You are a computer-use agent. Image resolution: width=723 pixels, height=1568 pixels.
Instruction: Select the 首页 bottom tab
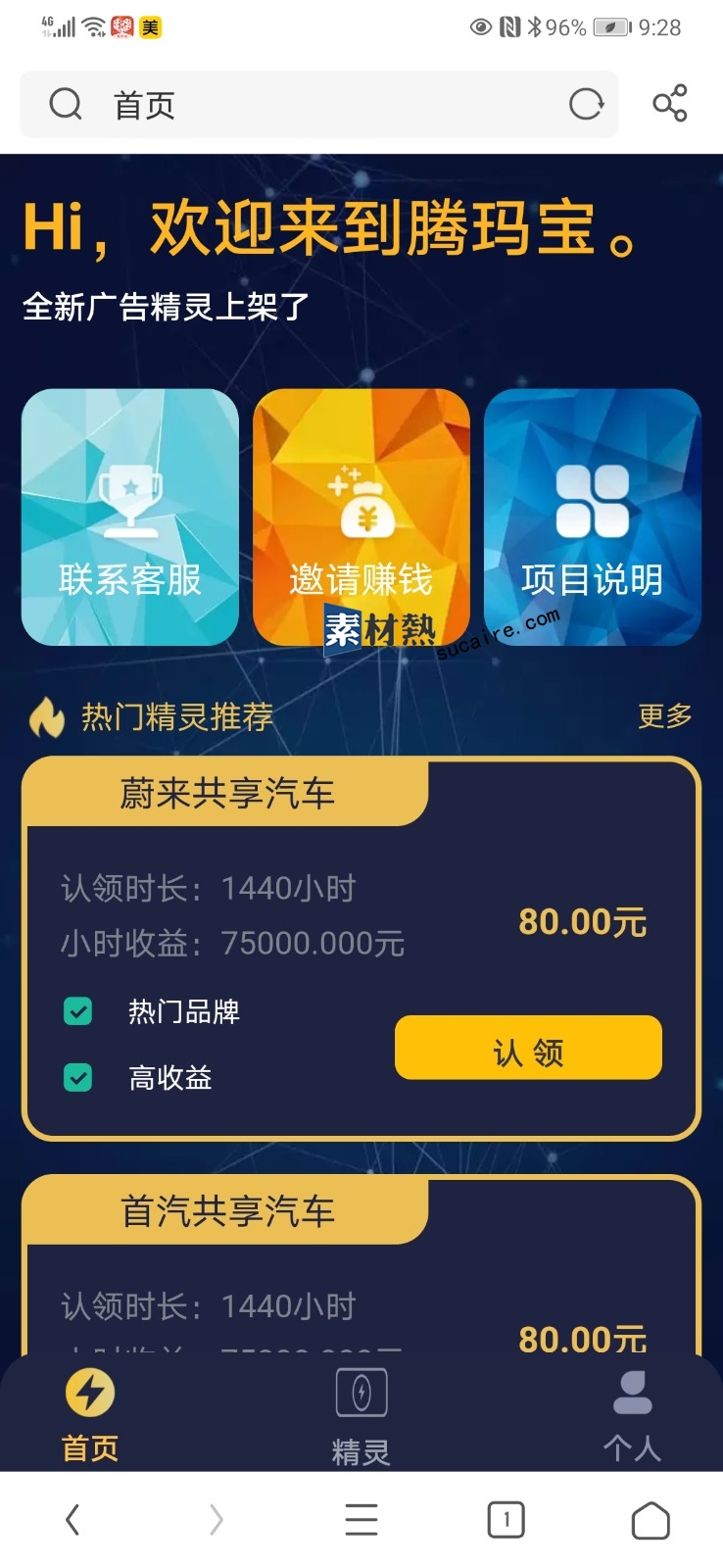click(90, 1414)
